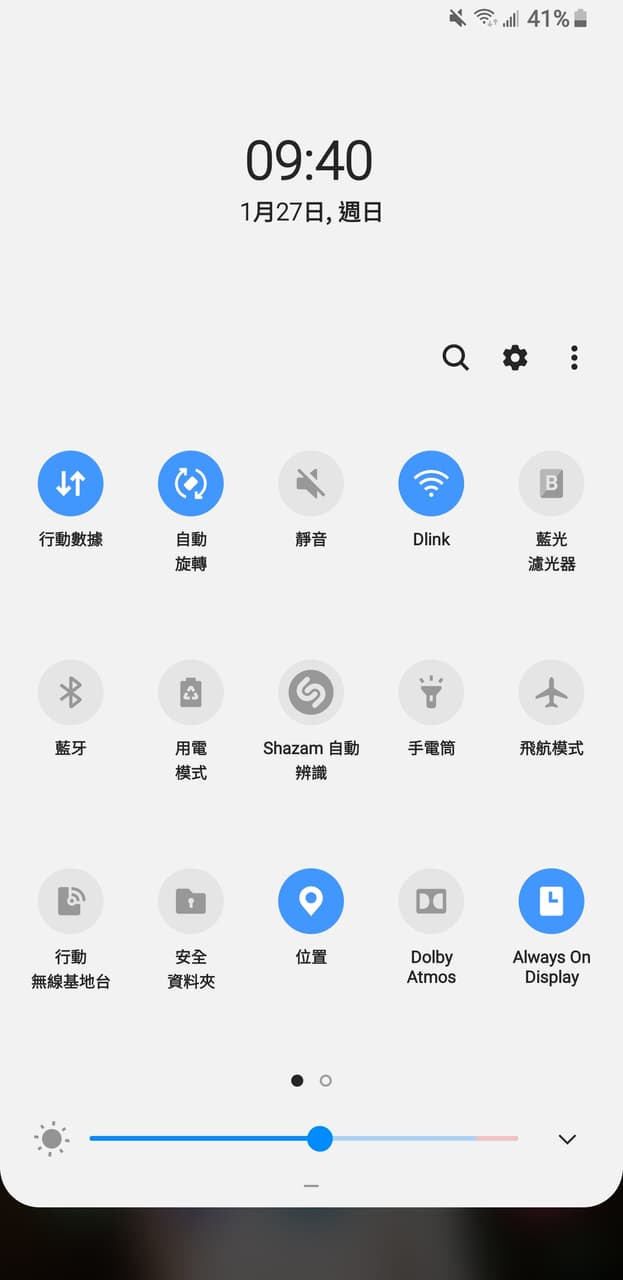Turn on 藍牙 Bluetooth

(71, 692)
